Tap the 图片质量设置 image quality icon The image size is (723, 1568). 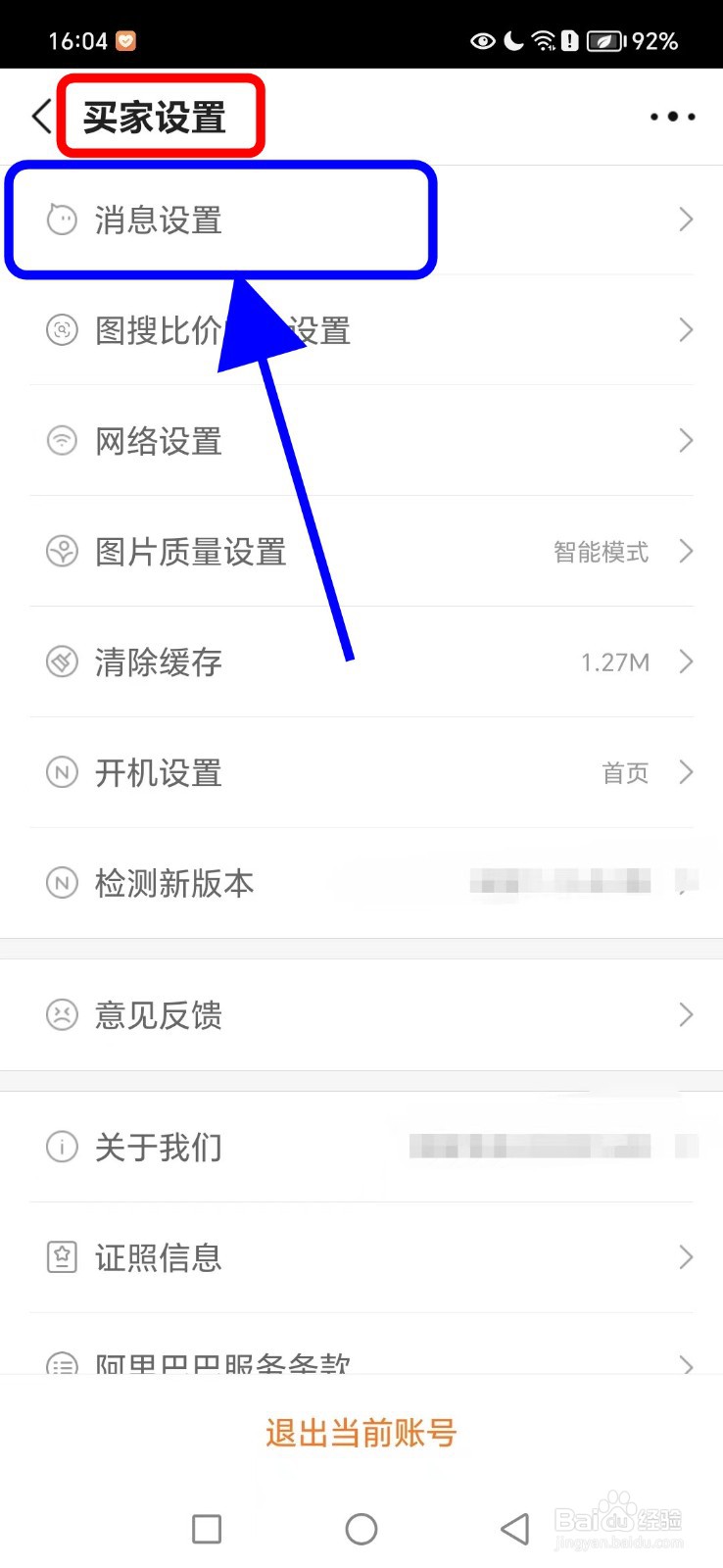pyautogui.click(x=61, y=551)
